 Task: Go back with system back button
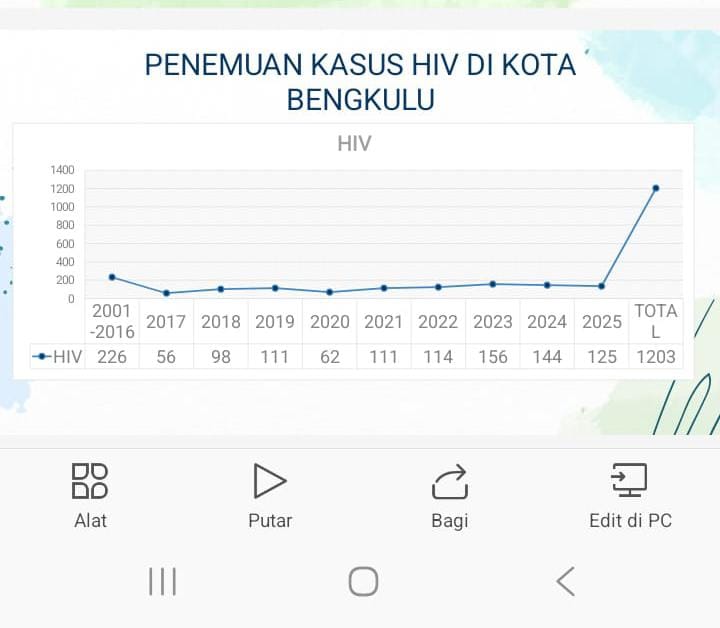coord(565,581)
